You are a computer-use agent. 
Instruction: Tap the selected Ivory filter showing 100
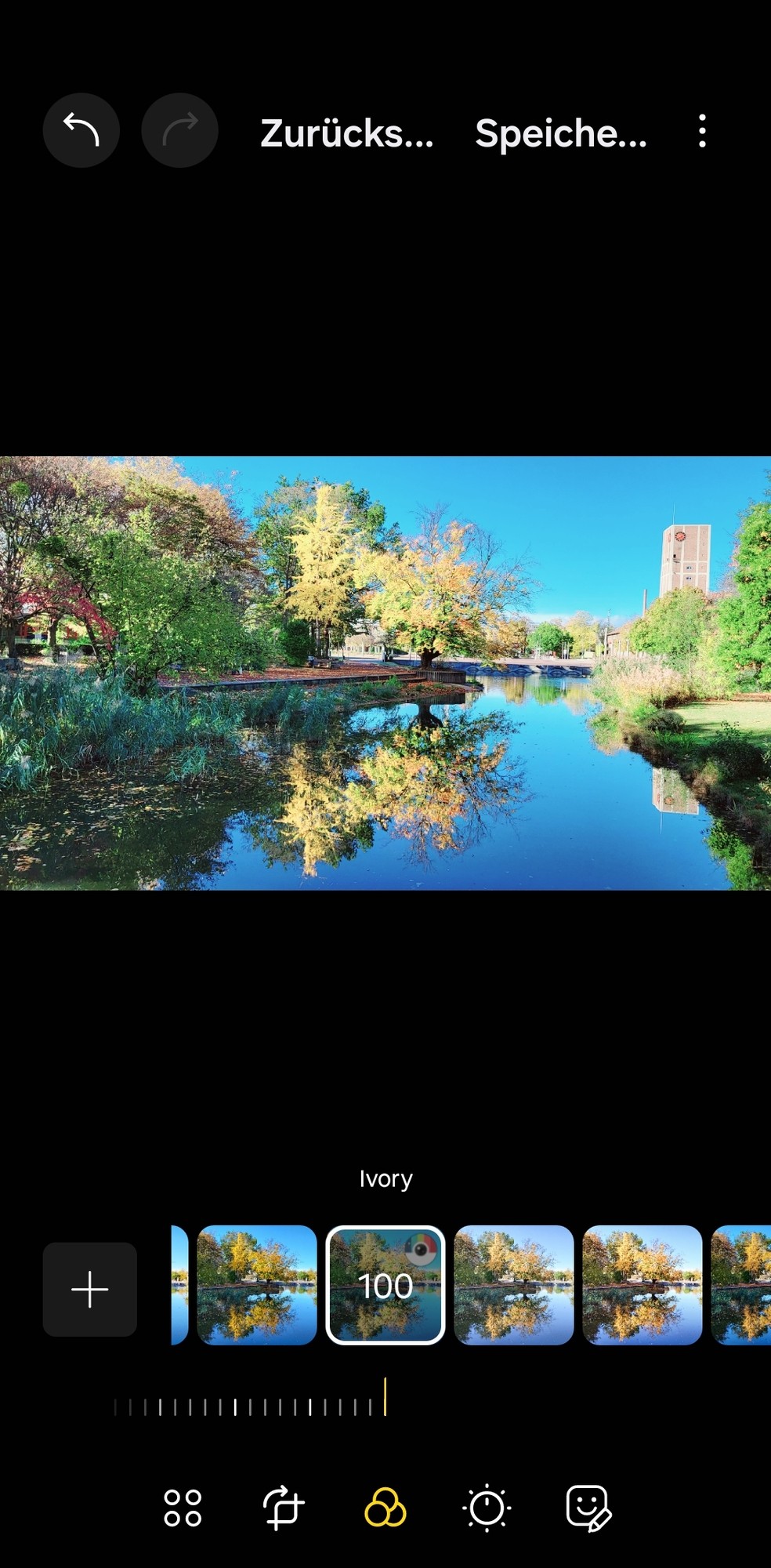tap(385, 1285)
